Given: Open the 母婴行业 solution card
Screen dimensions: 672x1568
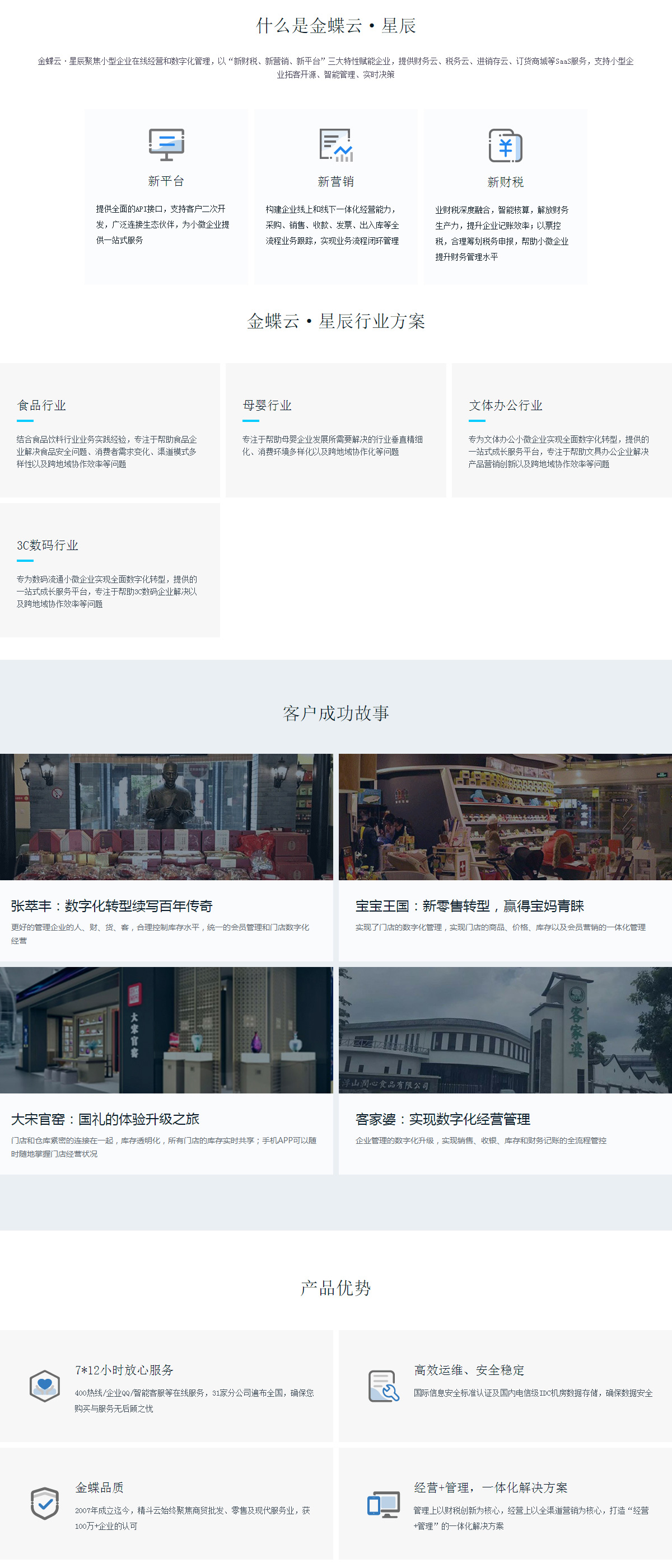Looking at the screenshot, I should (x=335, y=430).
